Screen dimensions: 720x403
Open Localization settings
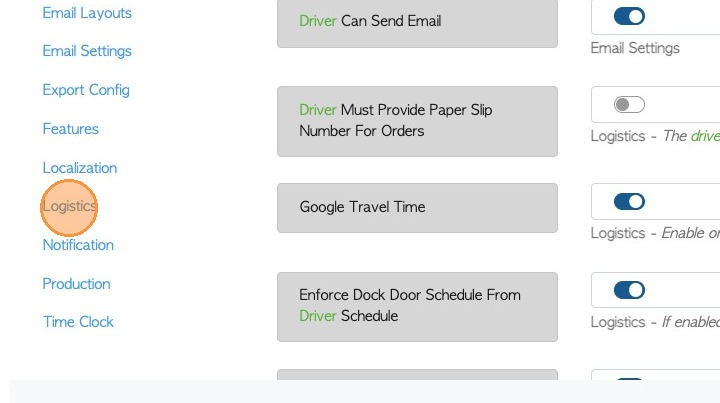(x=80, y=168)
